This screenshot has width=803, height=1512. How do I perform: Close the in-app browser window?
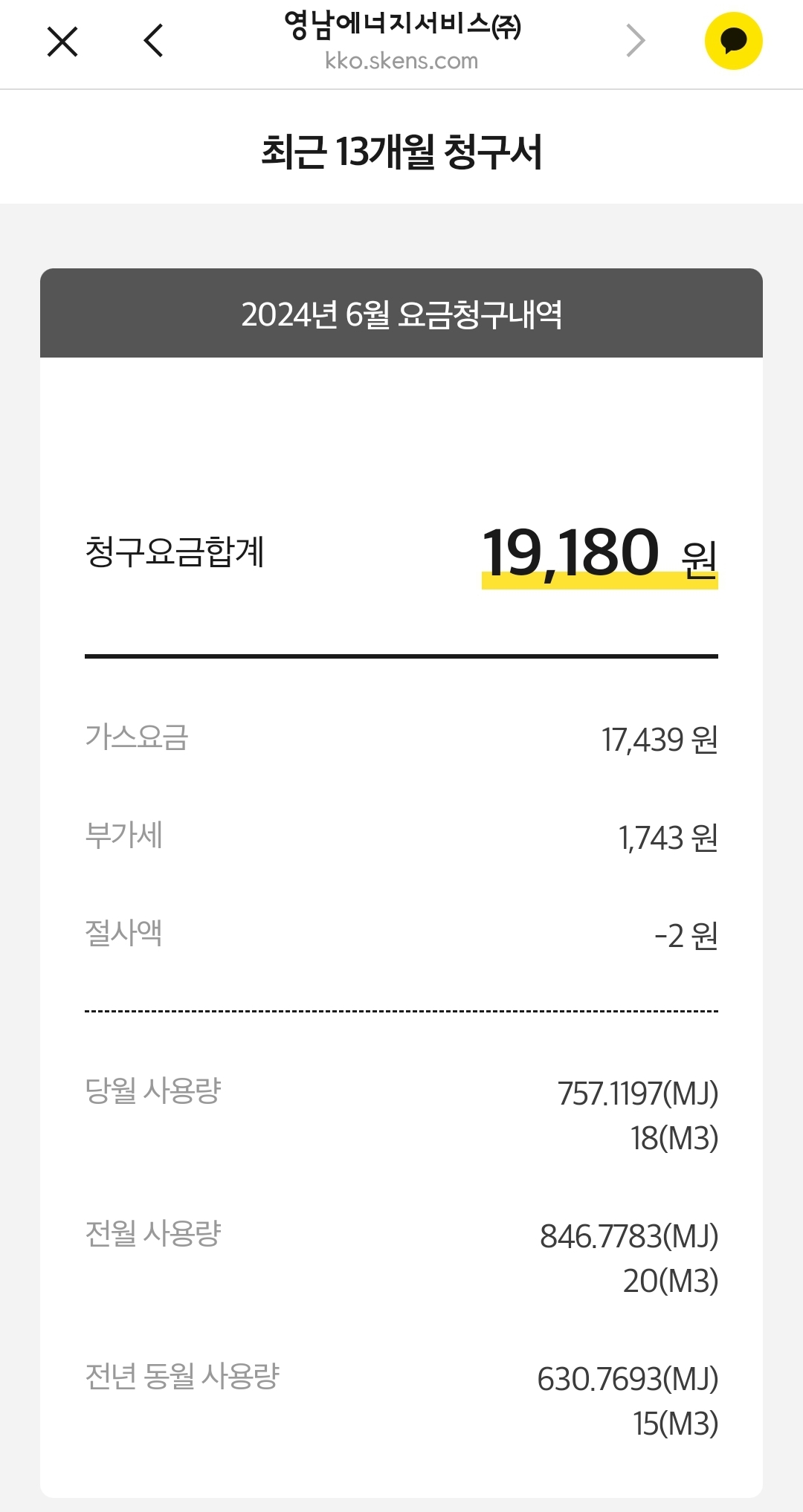click(x=62, y=42)
